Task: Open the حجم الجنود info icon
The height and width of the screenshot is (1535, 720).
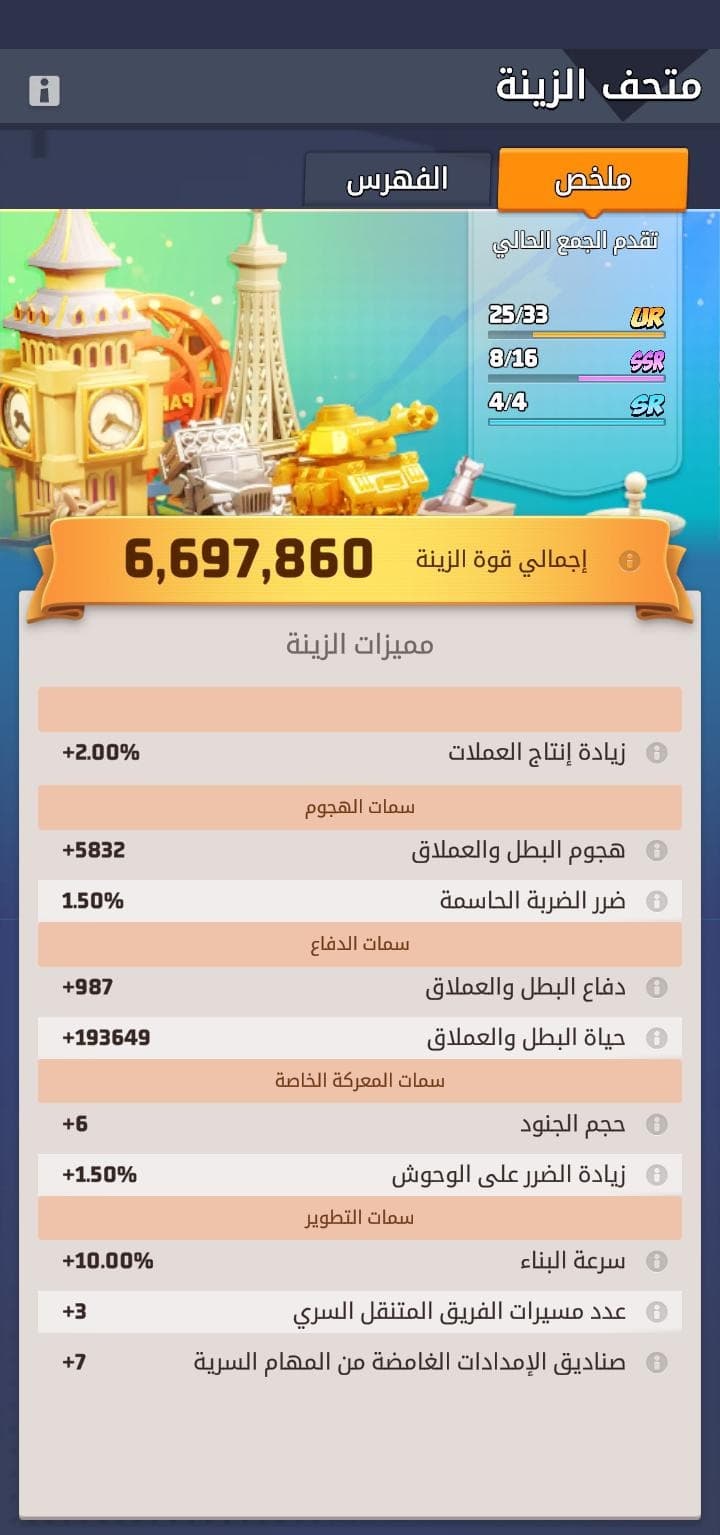Action: [x=656, y=1125]
